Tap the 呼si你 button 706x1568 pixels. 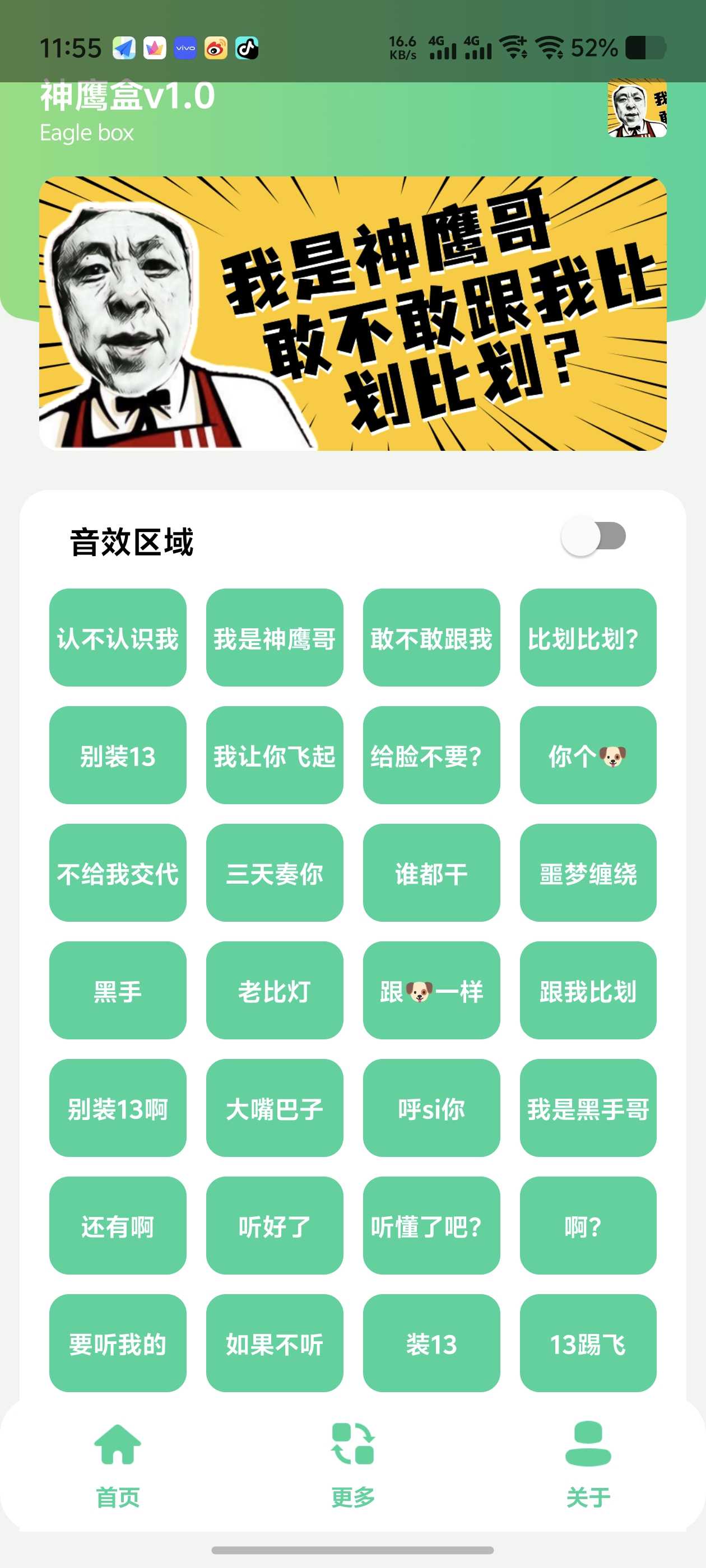[x=431, y=1107]
